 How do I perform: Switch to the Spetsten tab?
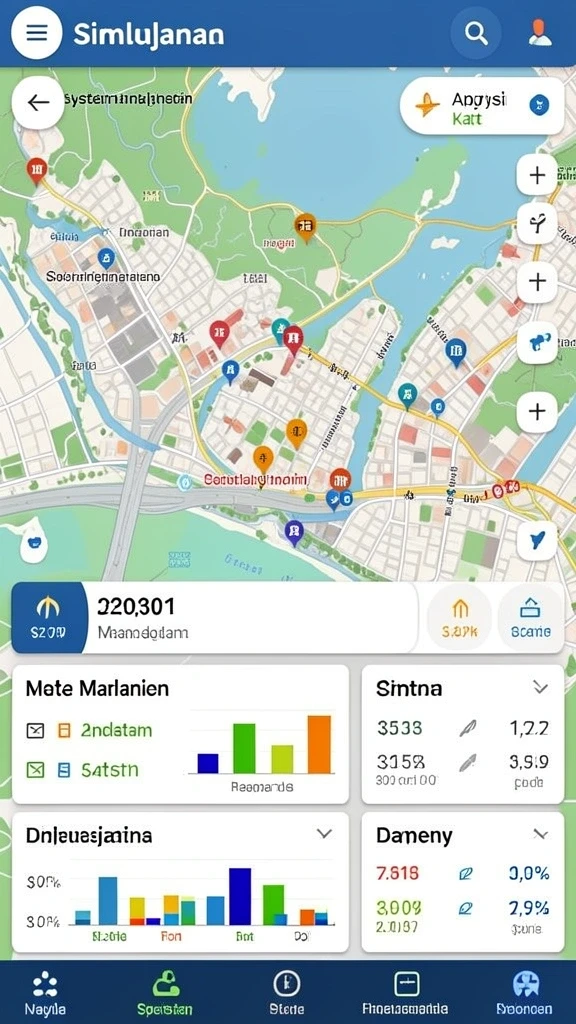coord(165,993)
